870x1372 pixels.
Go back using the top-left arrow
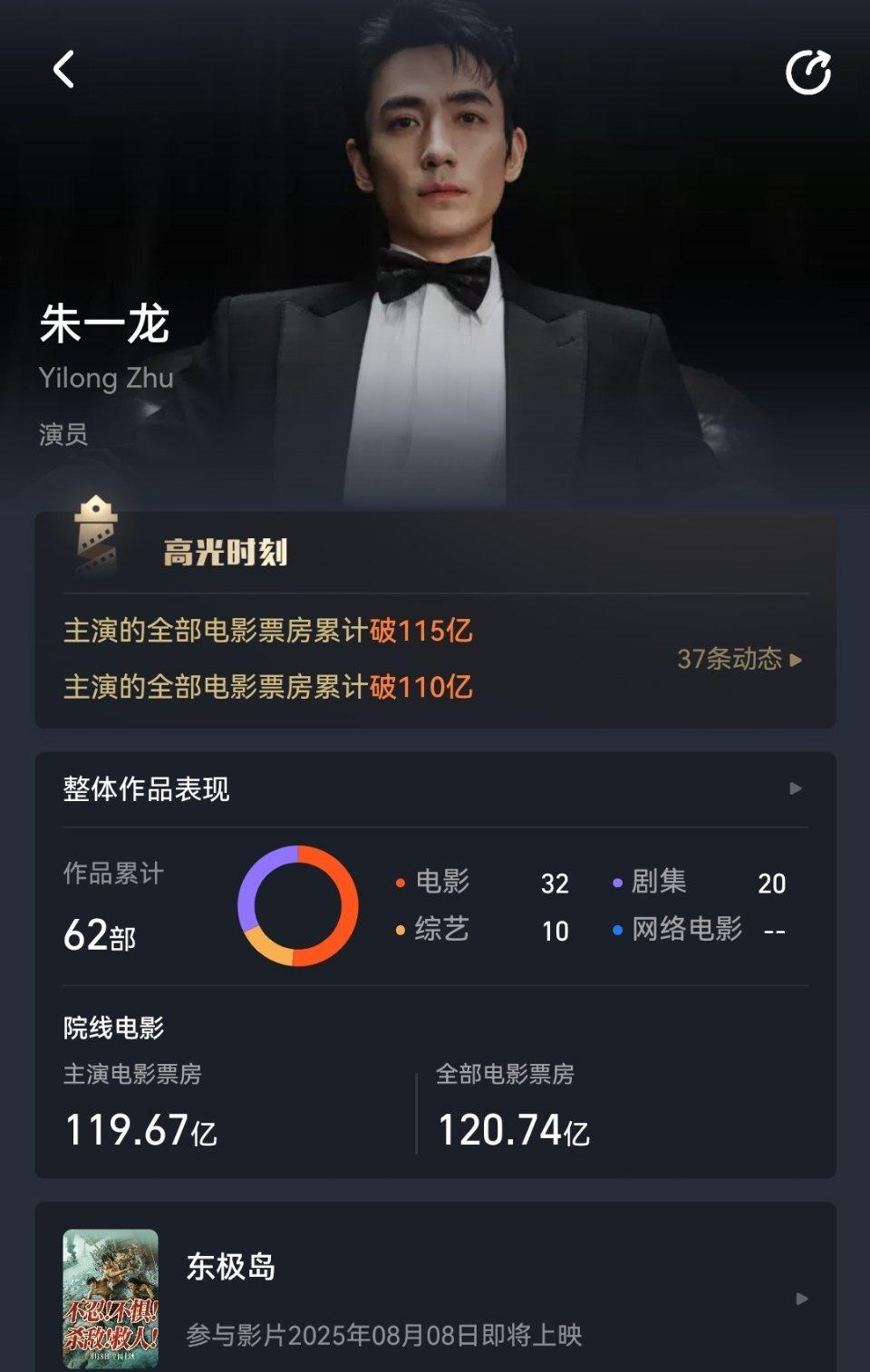tap(63, 70)
